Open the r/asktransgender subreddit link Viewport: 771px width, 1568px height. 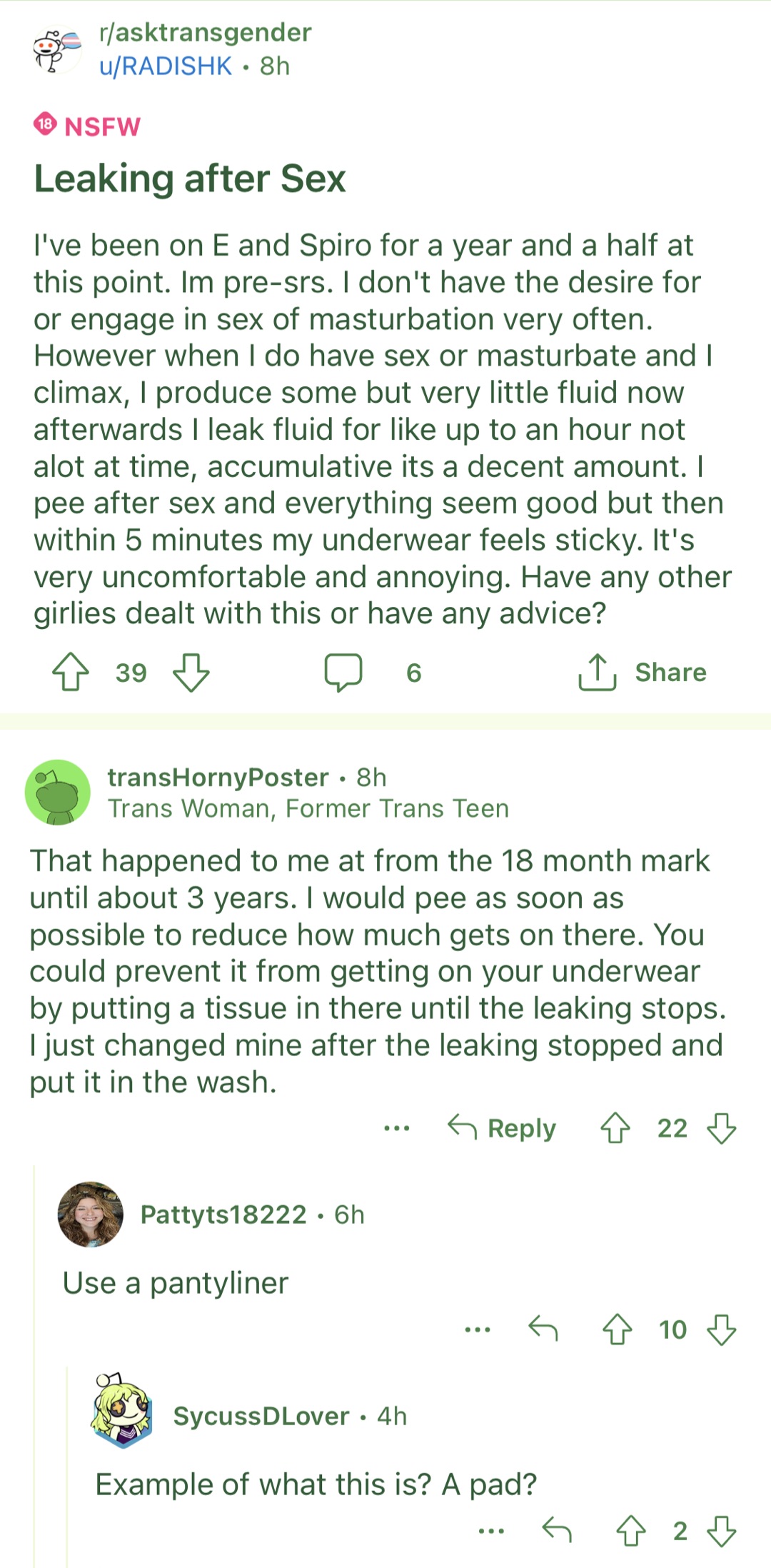206,33
